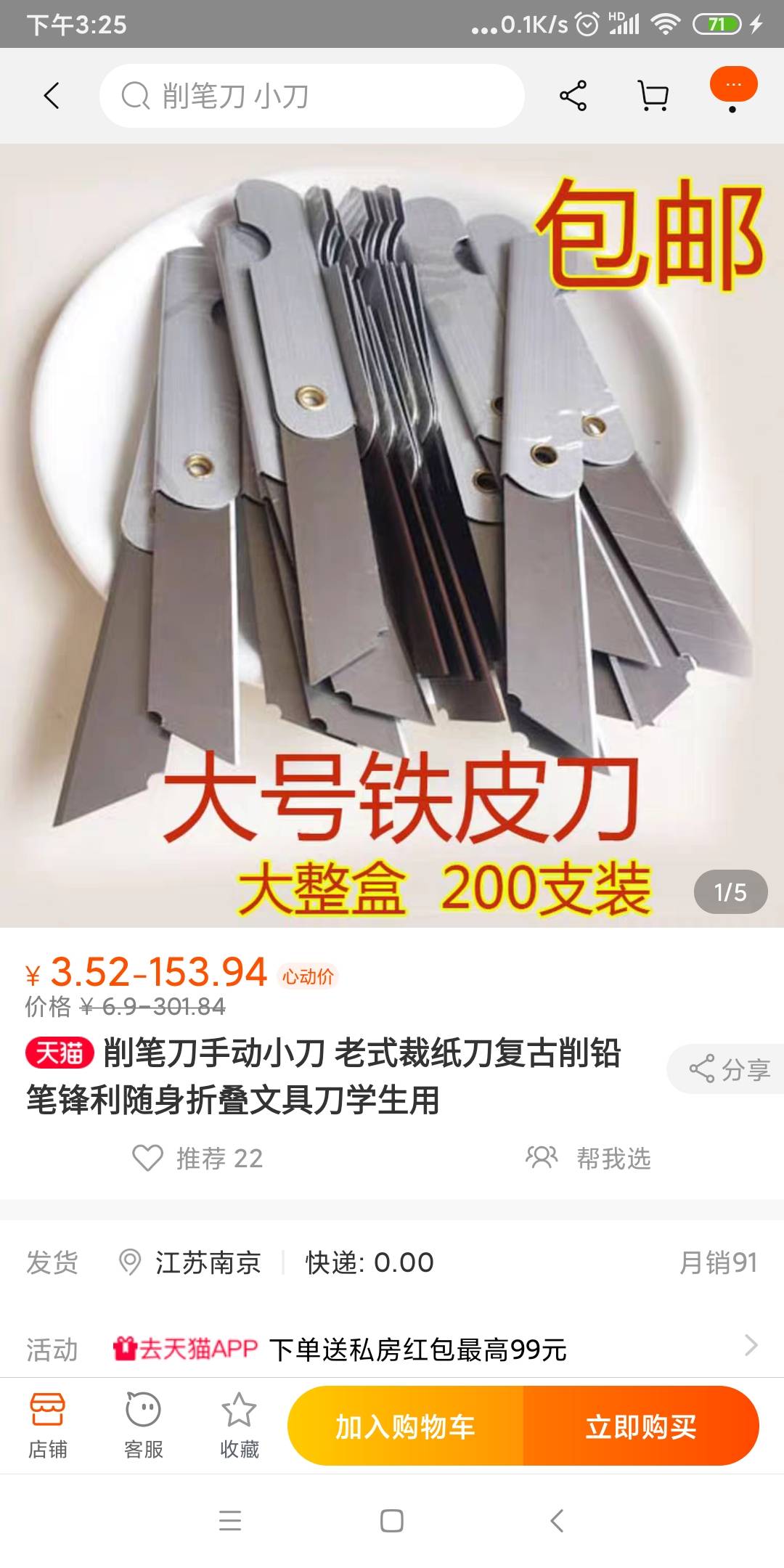Buy now with 立即购买
The height and width of the screenshot is (1568, 784).
pos(641,1426)
